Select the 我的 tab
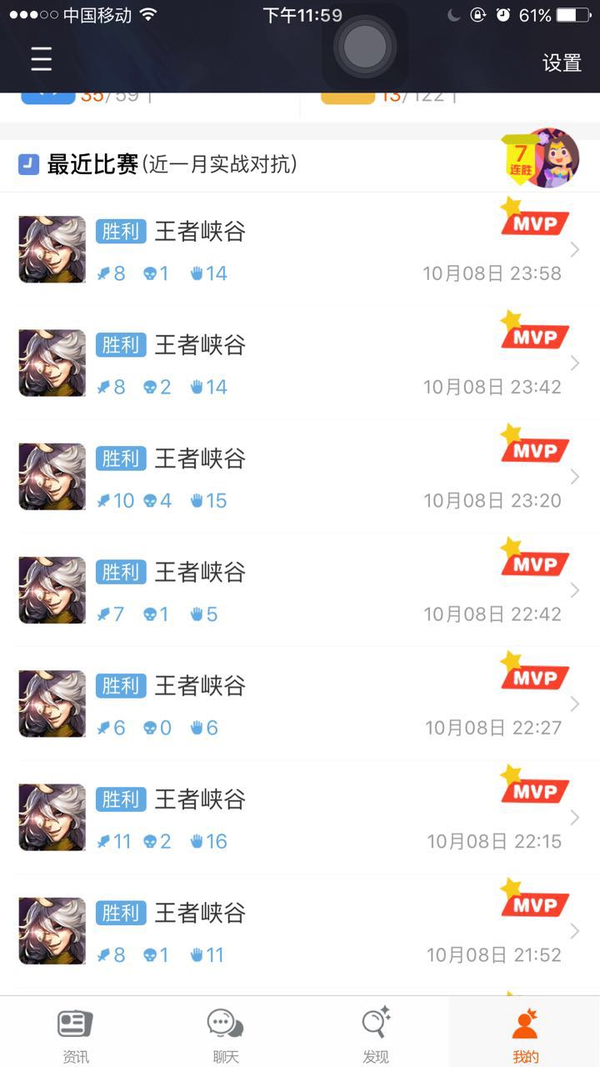600x1067 pixels. coord(524,1033)
